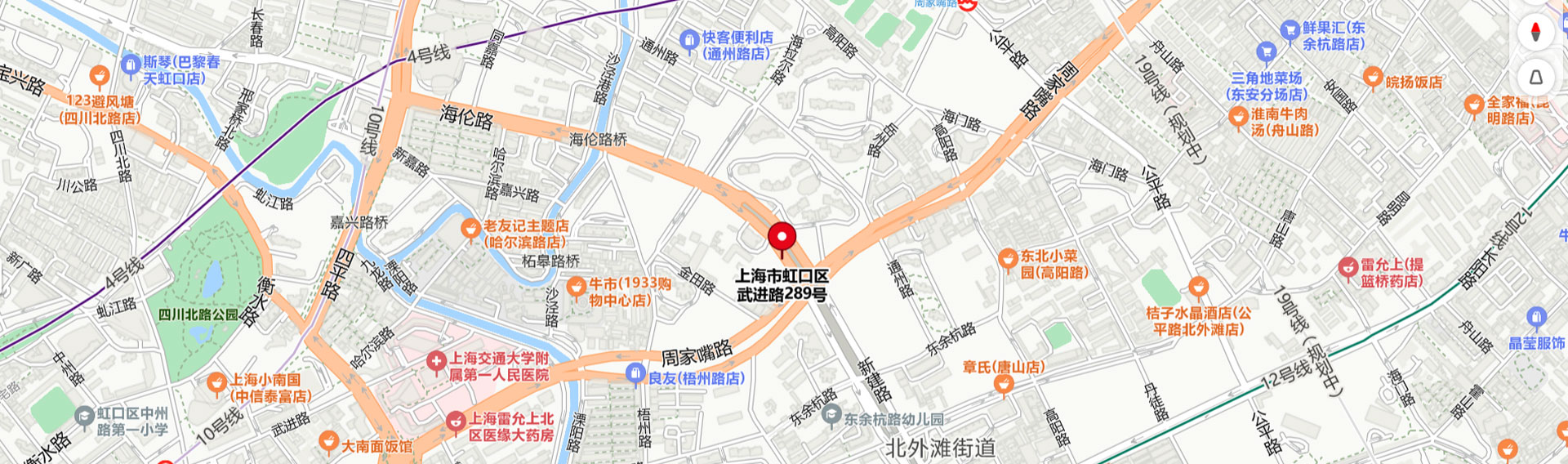Open the 快客便利店(通州路店) marker
Viewport: 1568px width, 464px height.
(689, 39)
